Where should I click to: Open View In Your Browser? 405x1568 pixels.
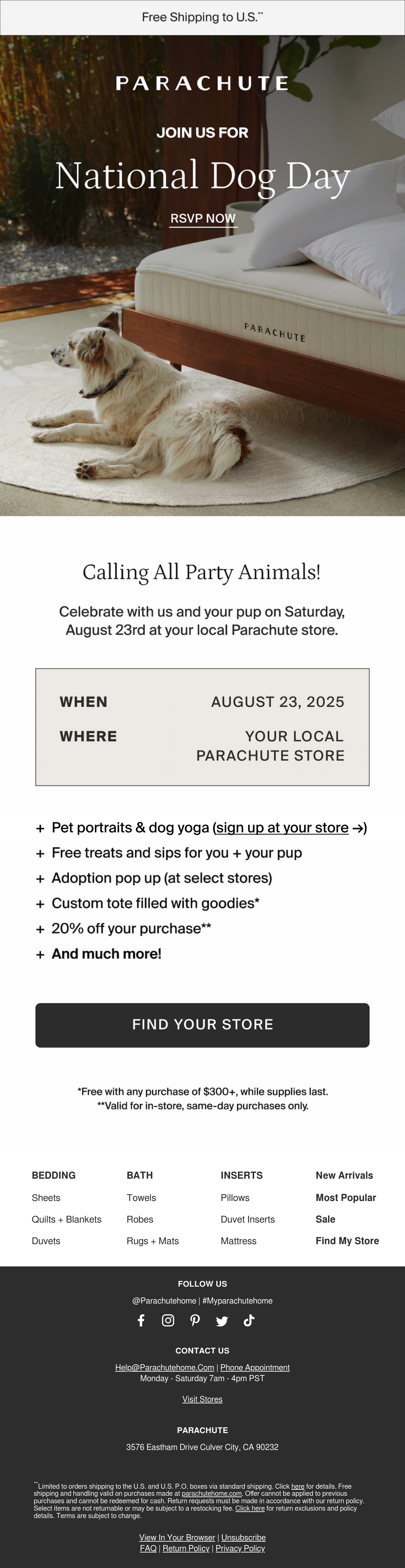(x=177, y=1537)
